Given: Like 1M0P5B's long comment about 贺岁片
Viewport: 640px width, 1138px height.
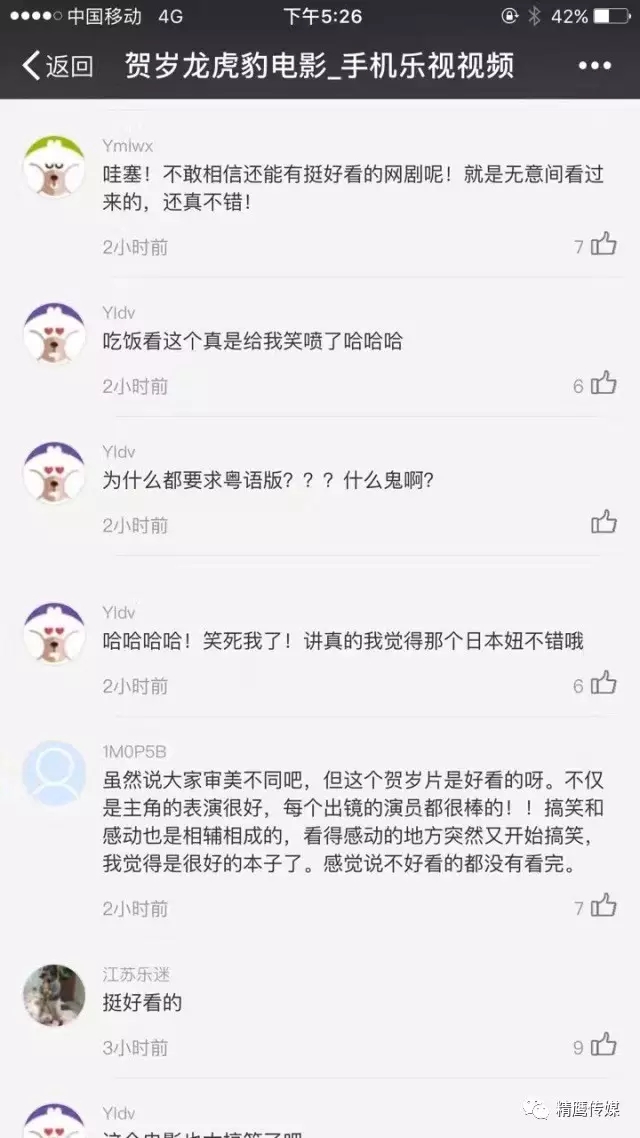Looking at the screenshot, I should click(x=603, y=906).
